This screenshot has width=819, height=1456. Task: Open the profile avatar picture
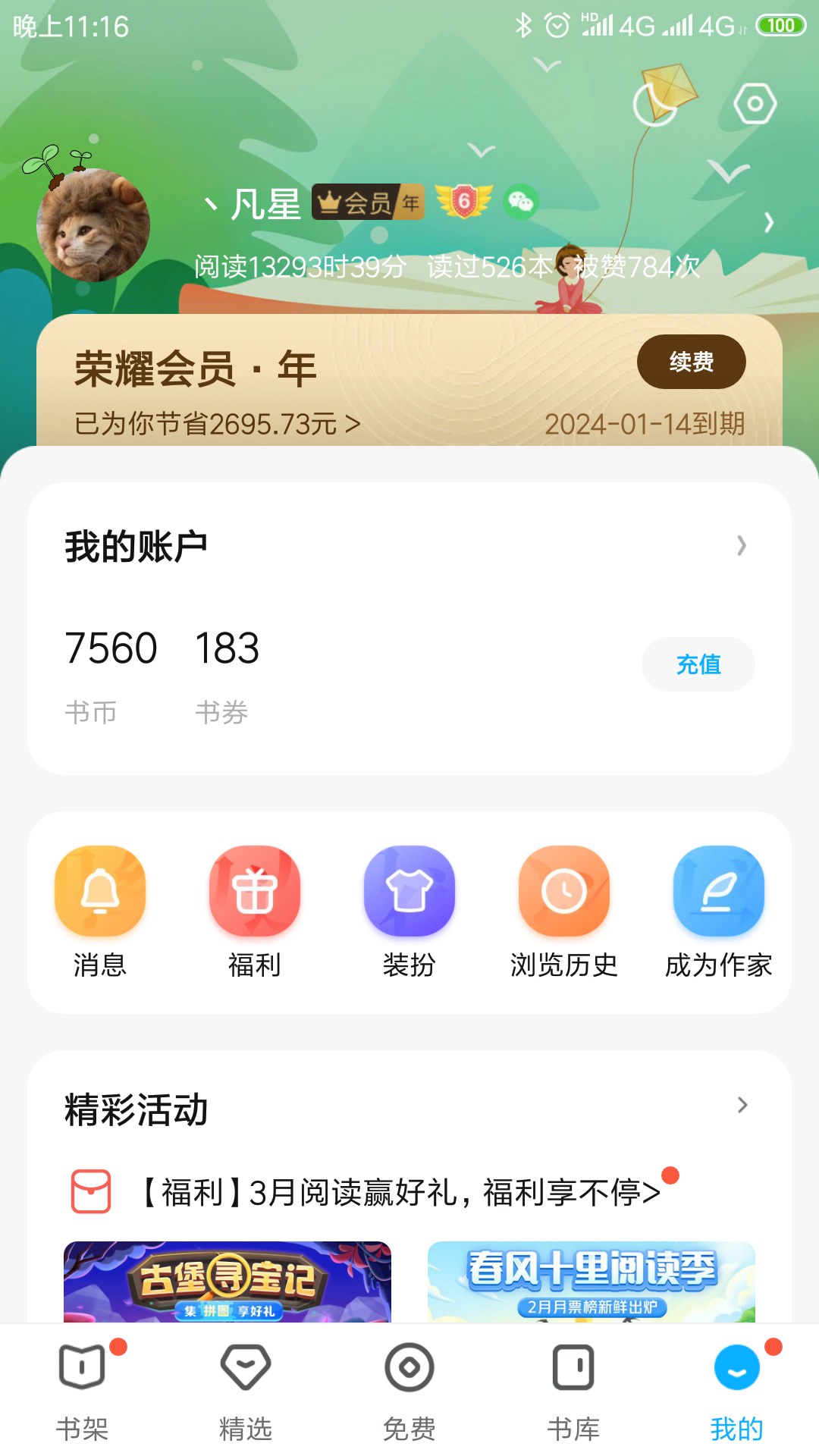point(93,225)
